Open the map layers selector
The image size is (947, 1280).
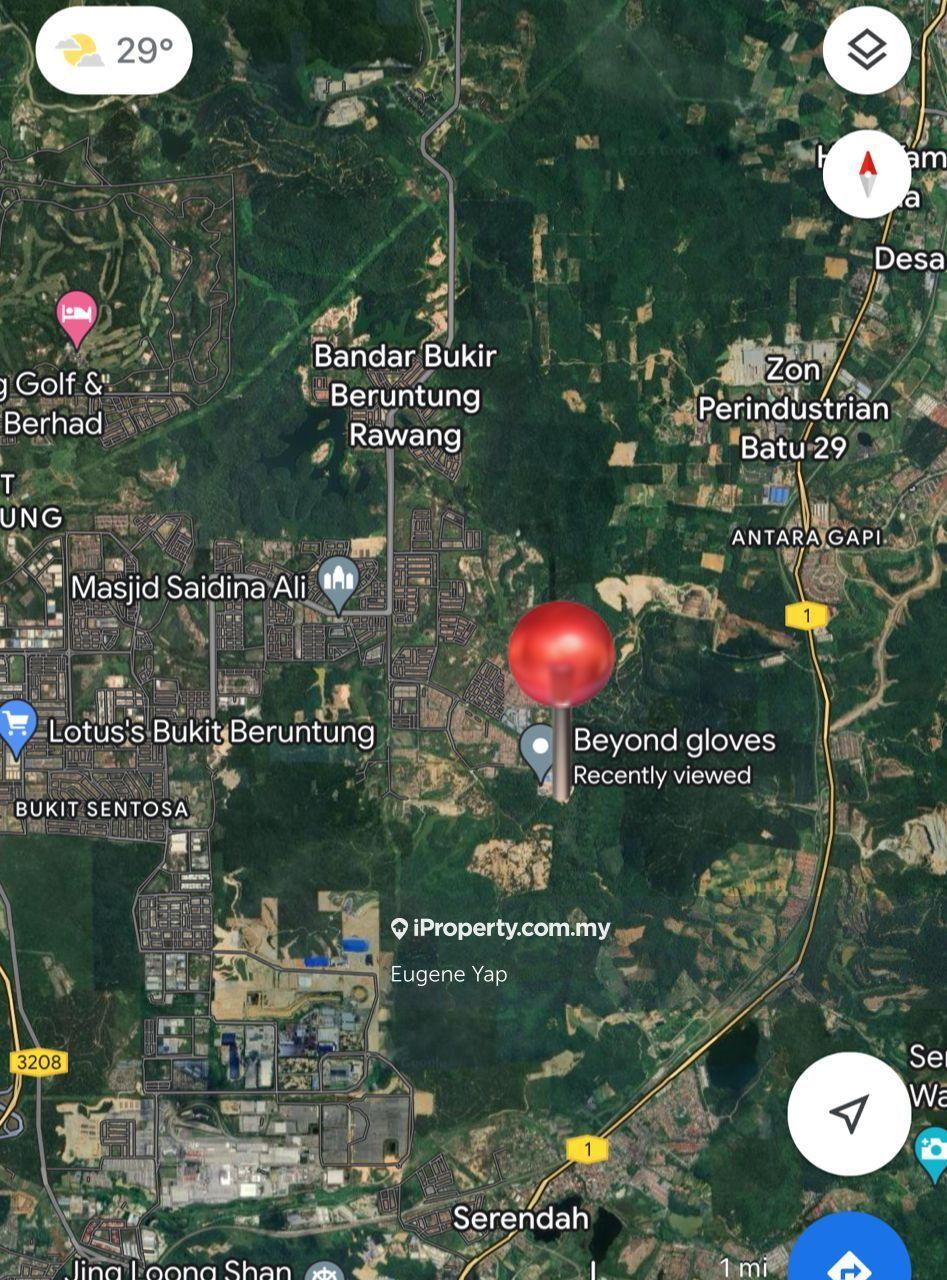[866, 50]
